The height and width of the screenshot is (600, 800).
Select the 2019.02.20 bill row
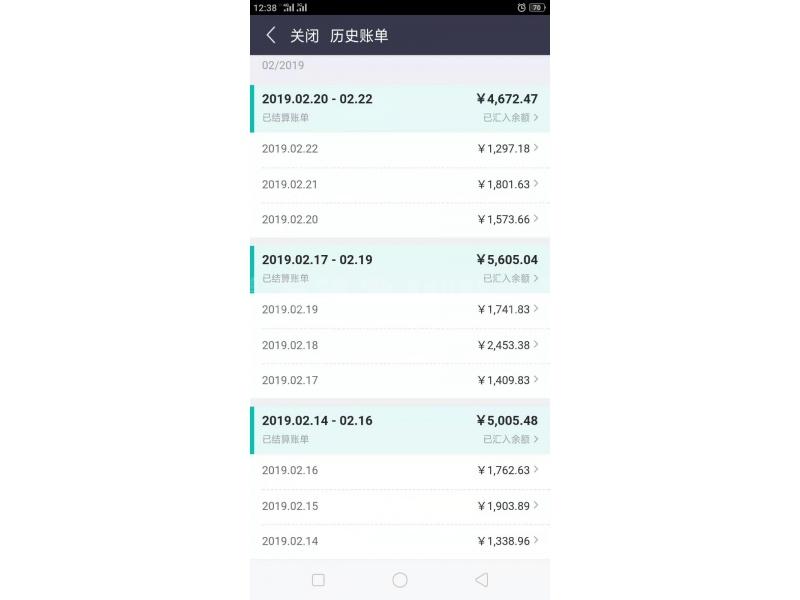click(x=400, y=219)
